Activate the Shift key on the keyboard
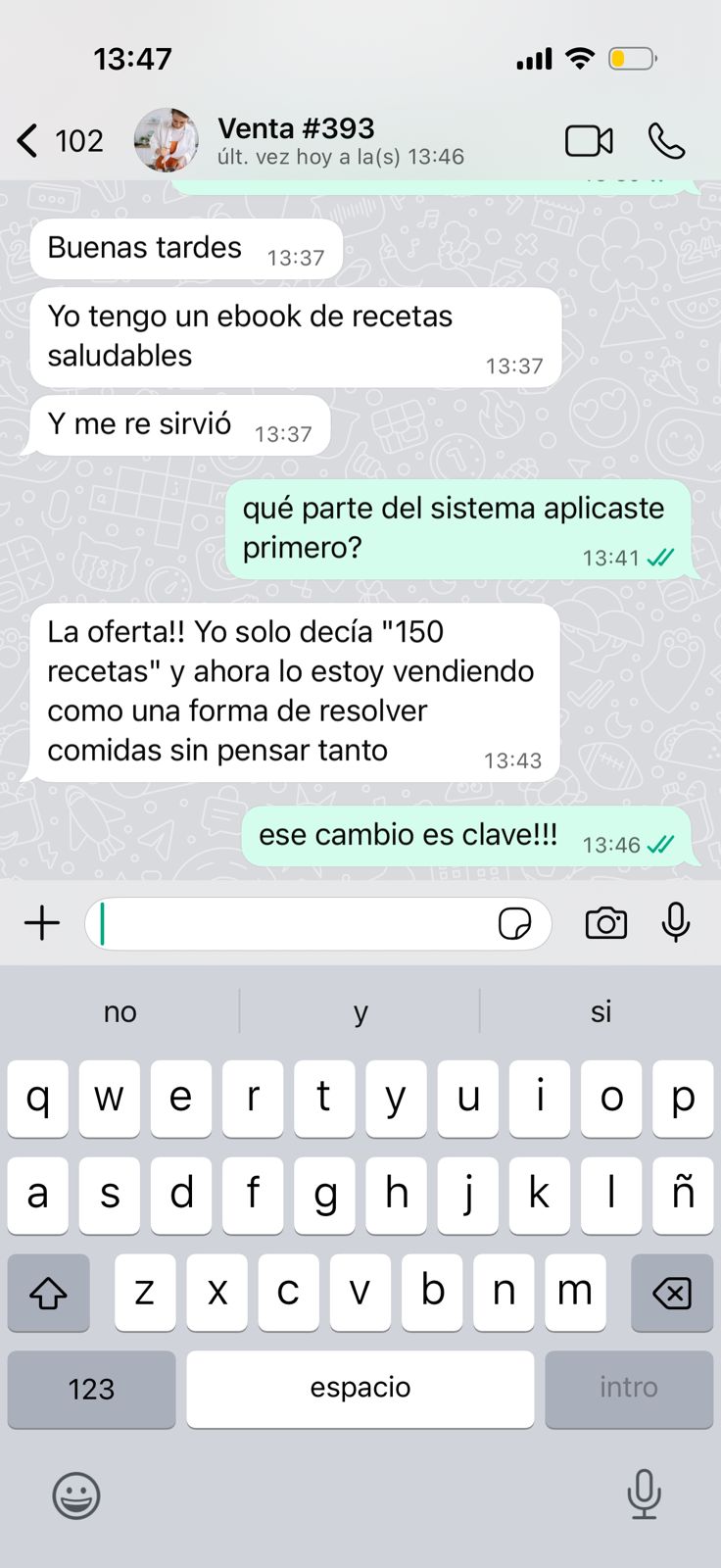Viewport: 721px width, 1568px height. (48, 1293)
